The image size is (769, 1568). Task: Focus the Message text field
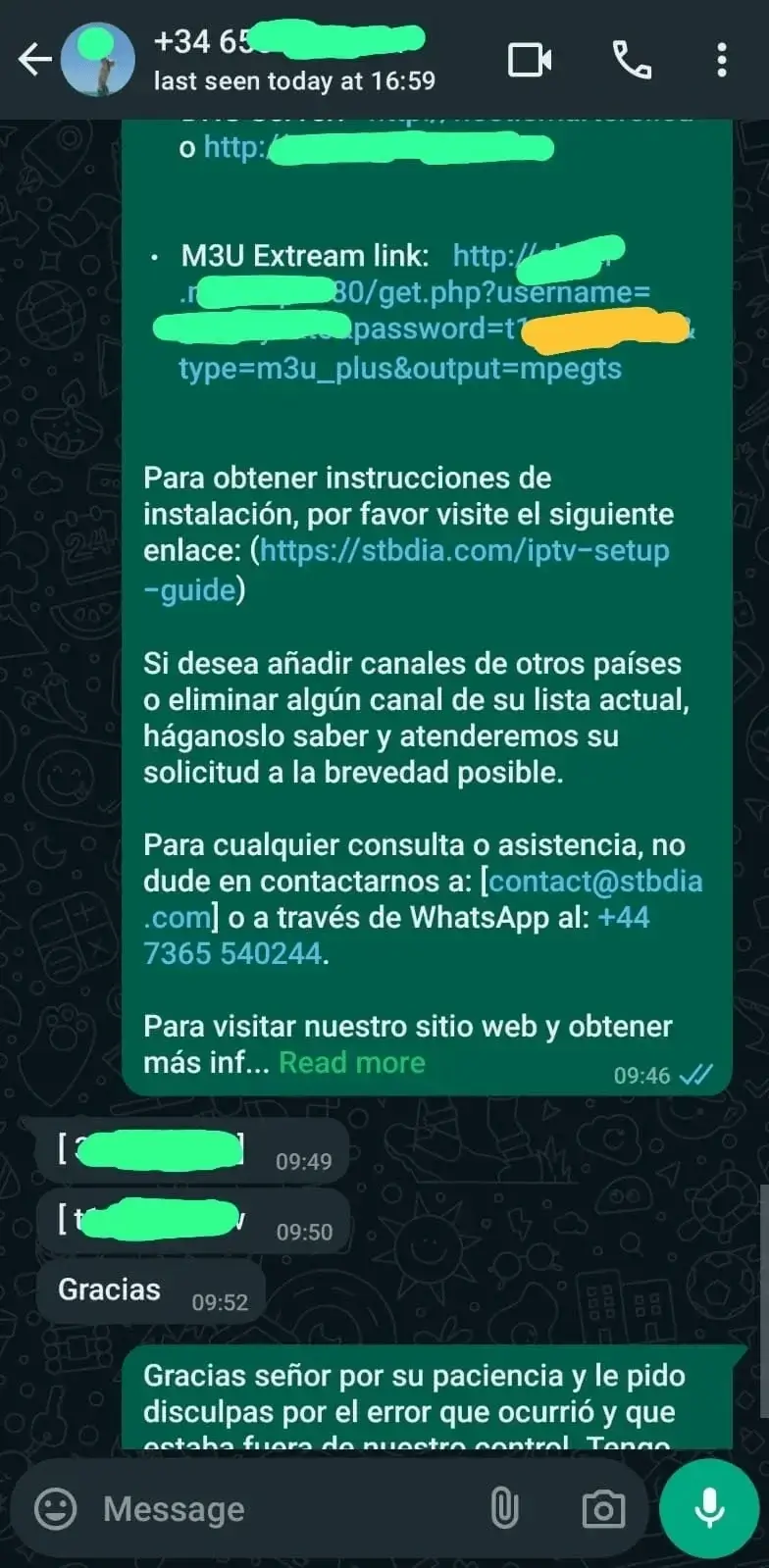click(284, 1508)
